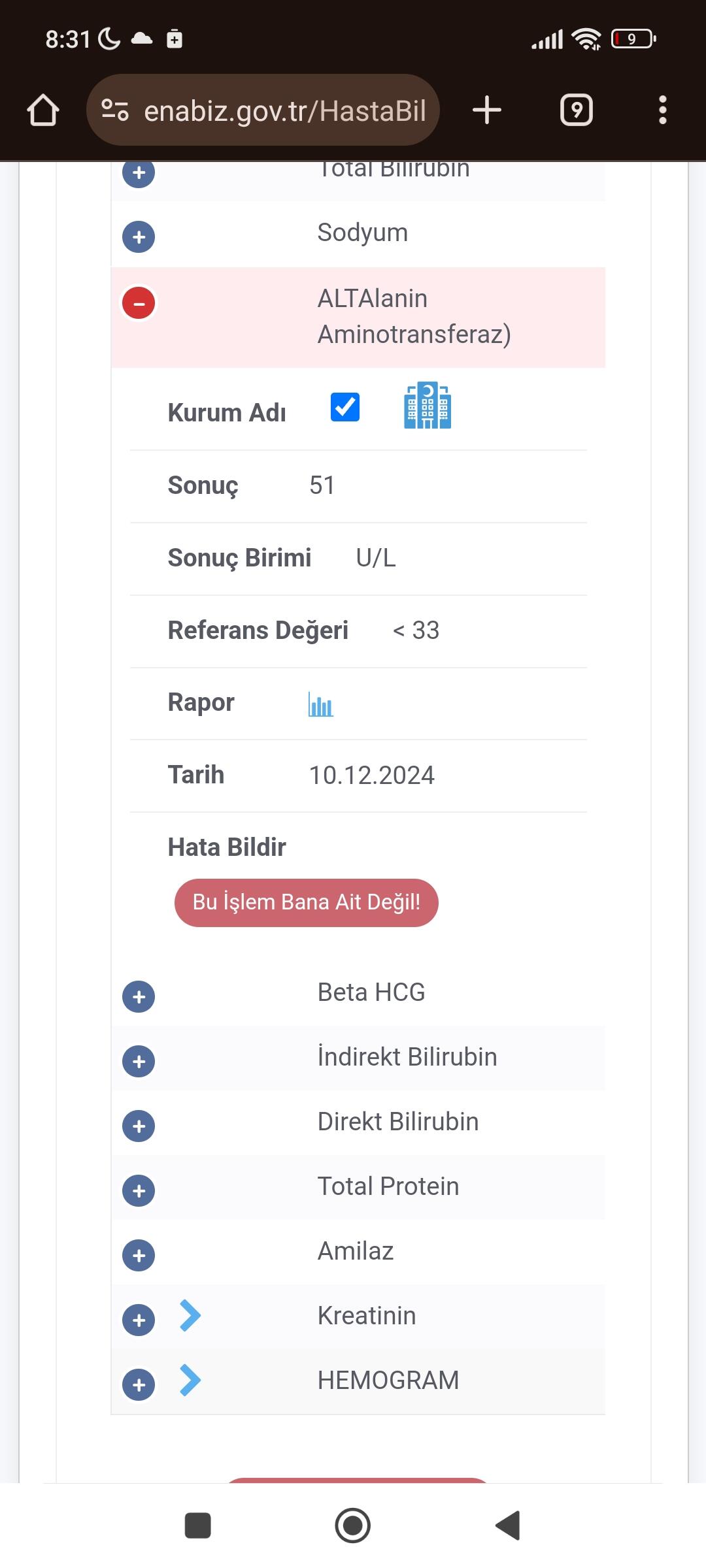Open the Rapor chart icon

tap(320, 704)
